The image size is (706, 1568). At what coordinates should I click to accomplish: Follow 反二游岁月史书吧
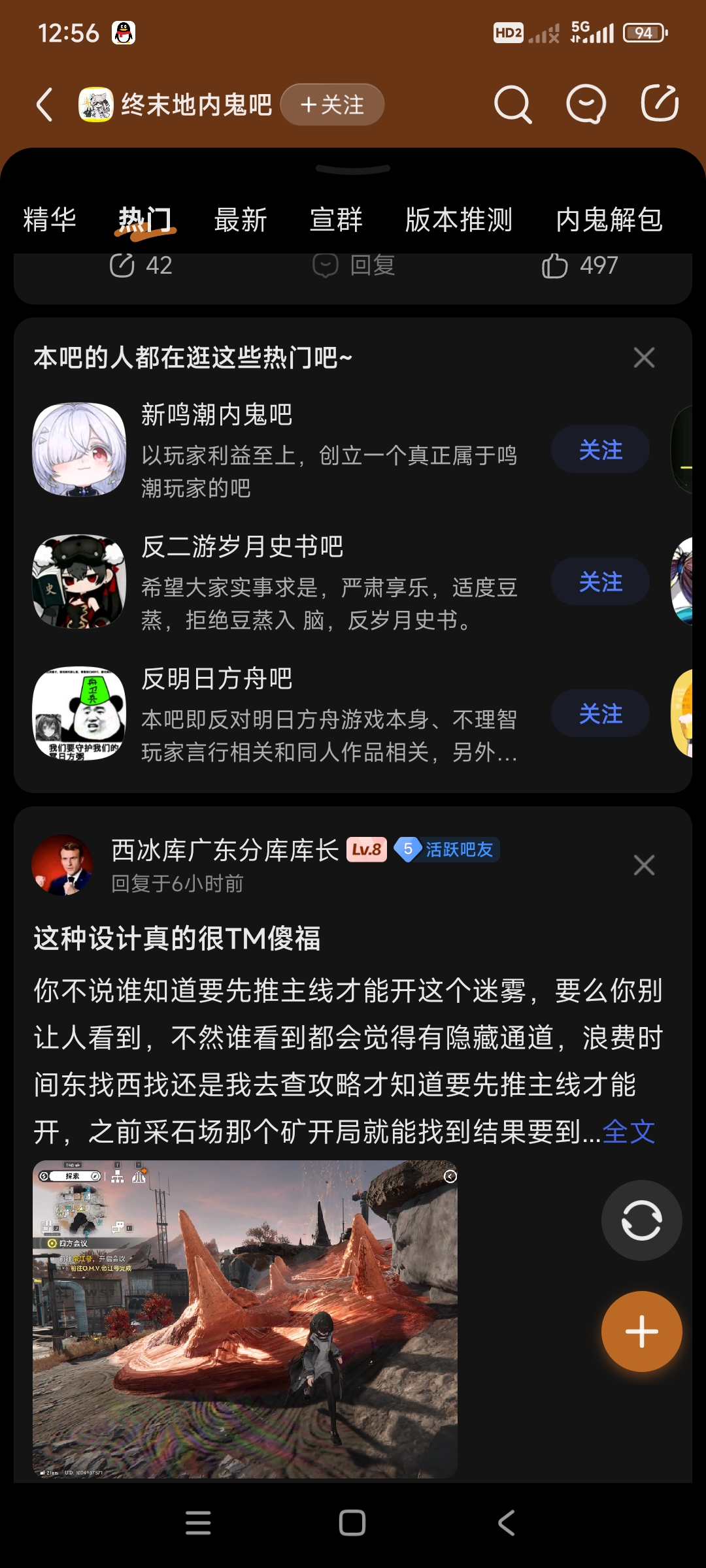click(600, 581)
